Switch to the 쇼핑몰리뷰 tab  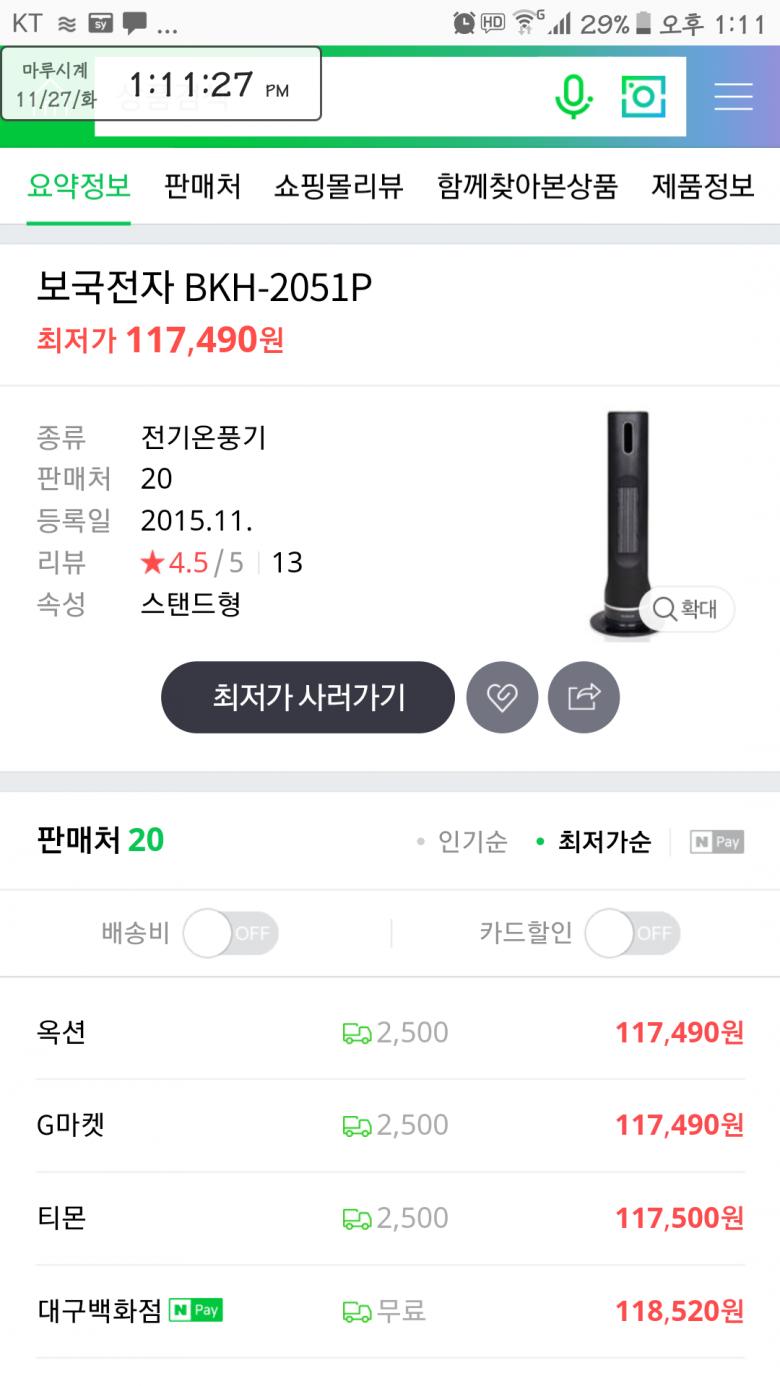point(338,186)
